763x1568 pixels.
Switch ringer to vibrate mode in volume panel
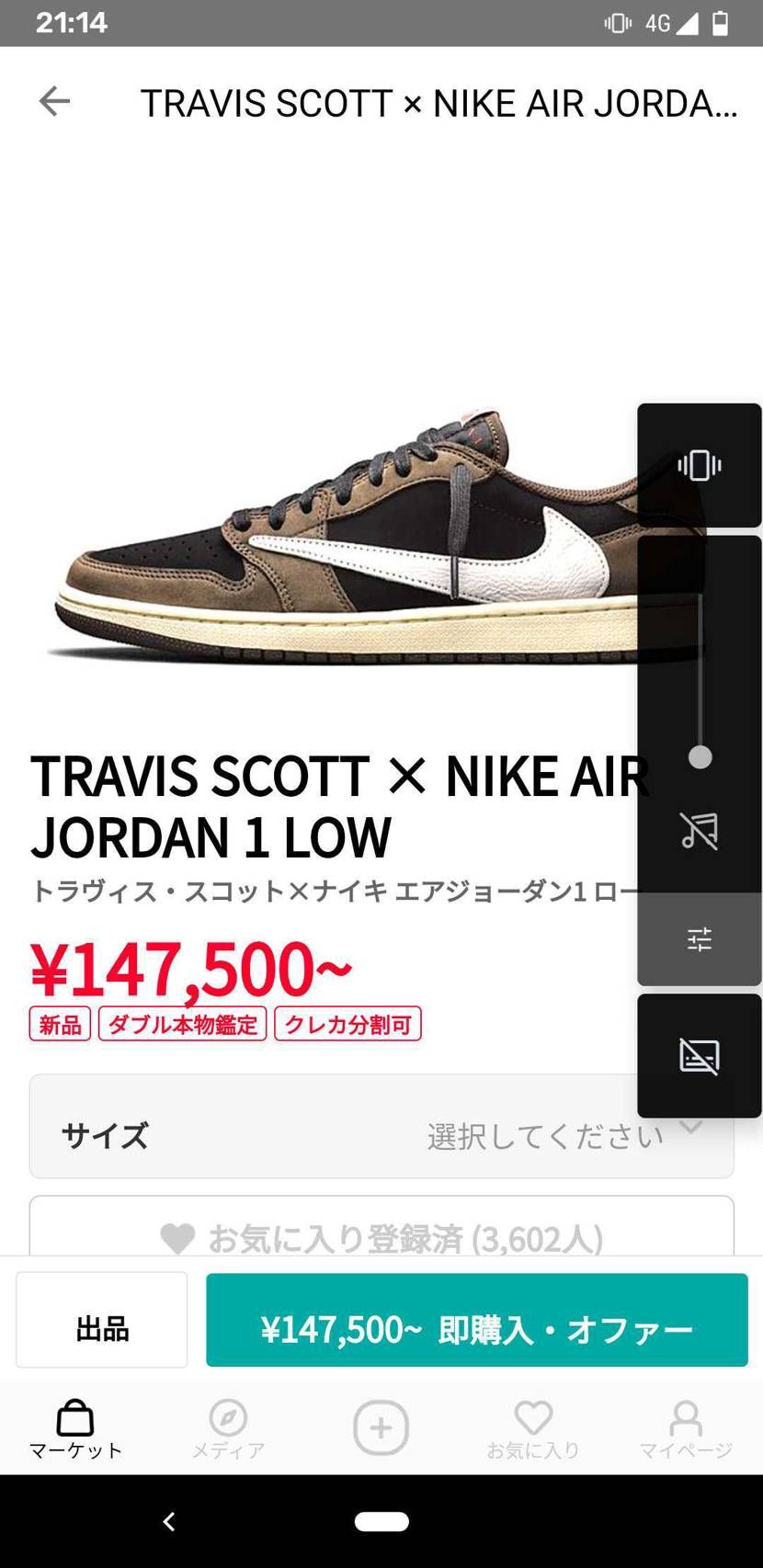point(700,465)
